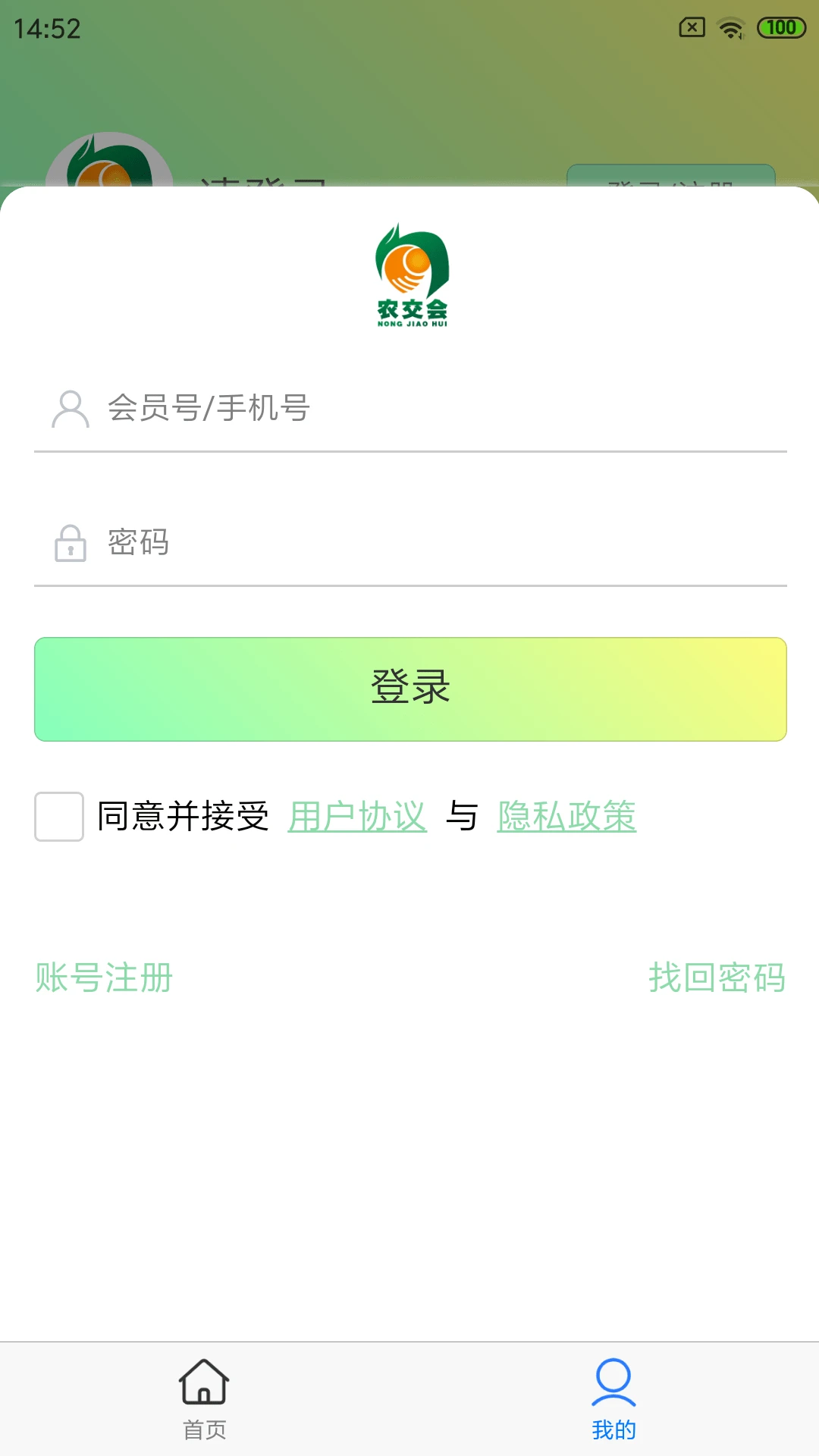
Task: Open the 隐私政策 link
Action: coord(566,817)
